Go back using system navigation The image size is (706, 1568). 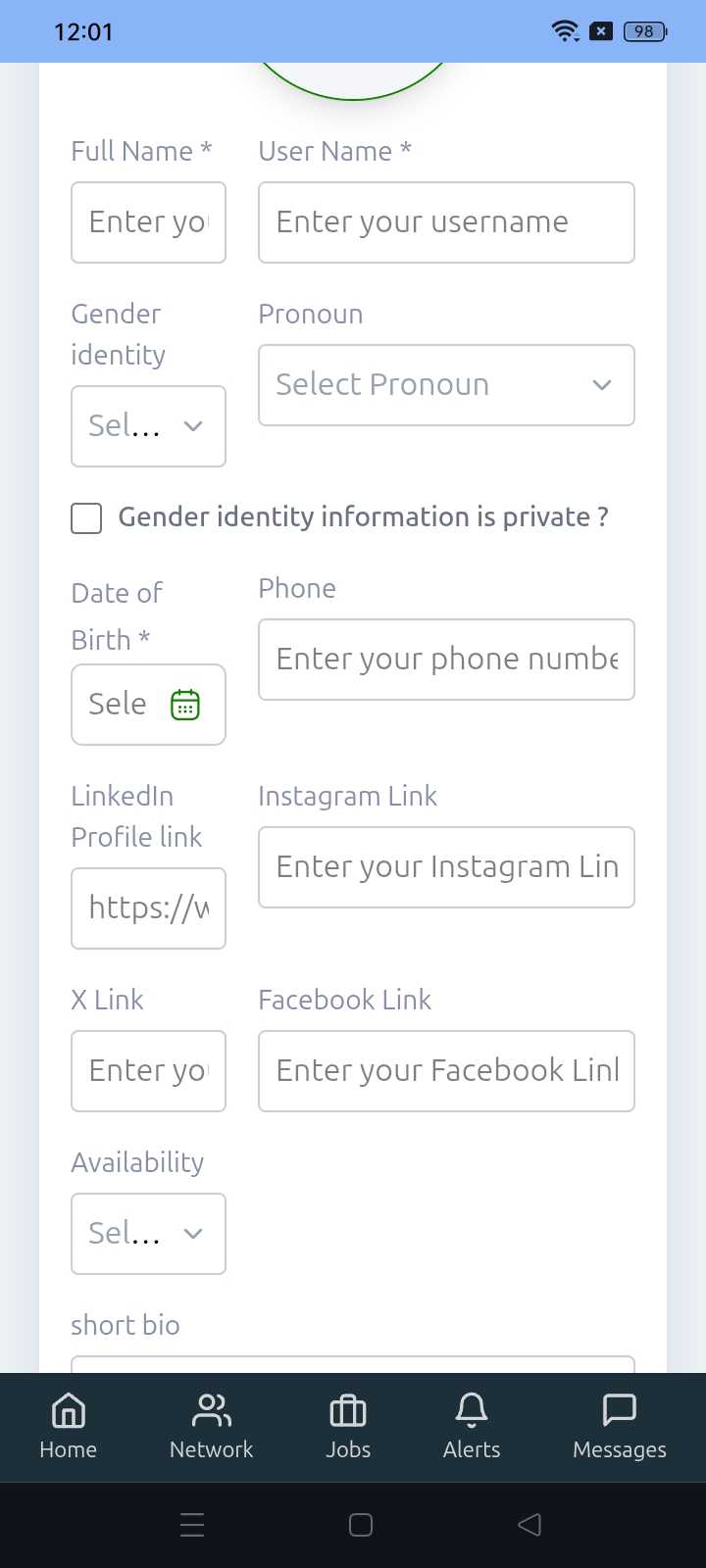pyautogui.click(x=529, y=1525)
